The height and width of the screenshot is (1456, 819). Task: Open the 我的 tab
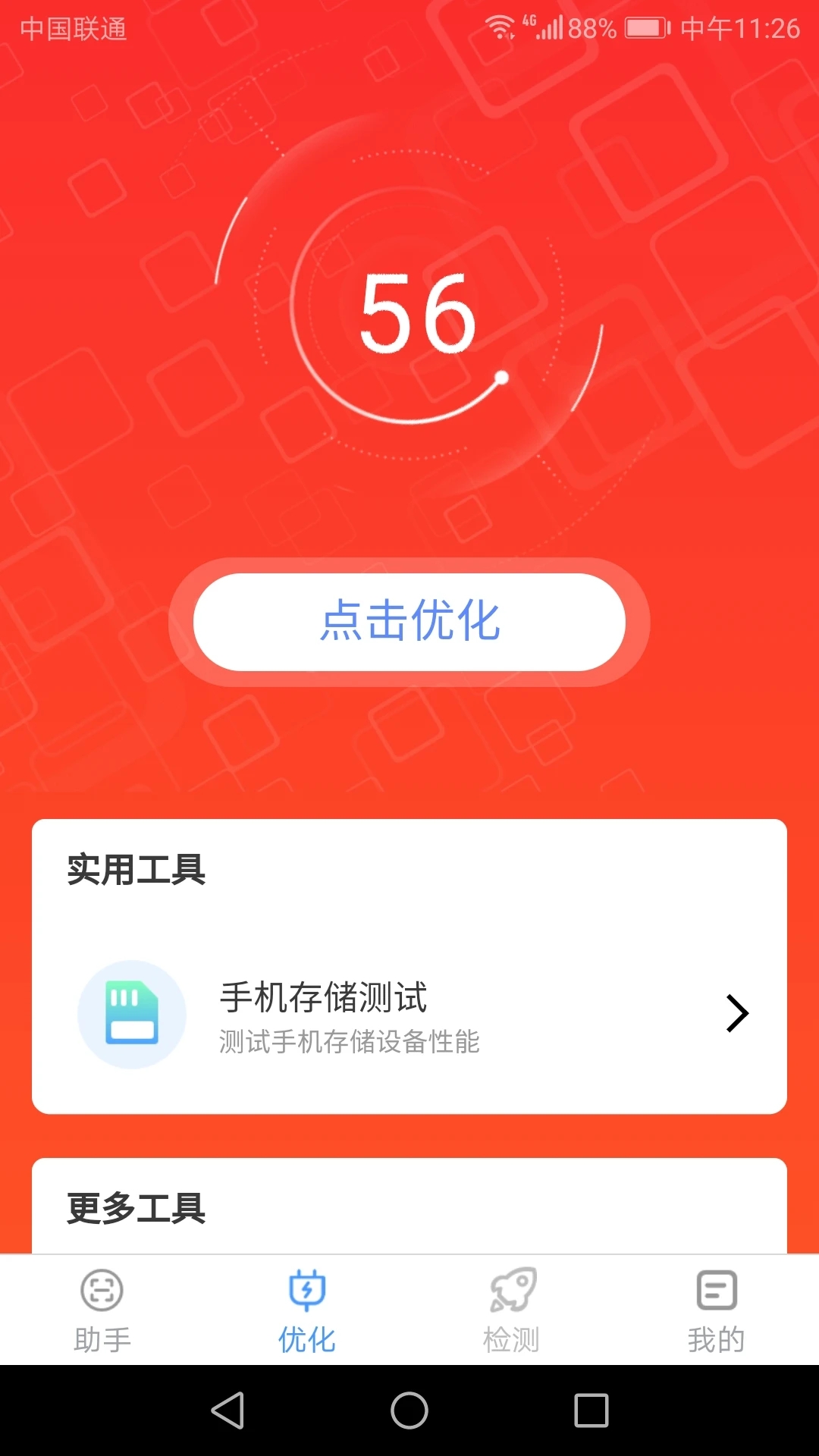[717, 1311]
